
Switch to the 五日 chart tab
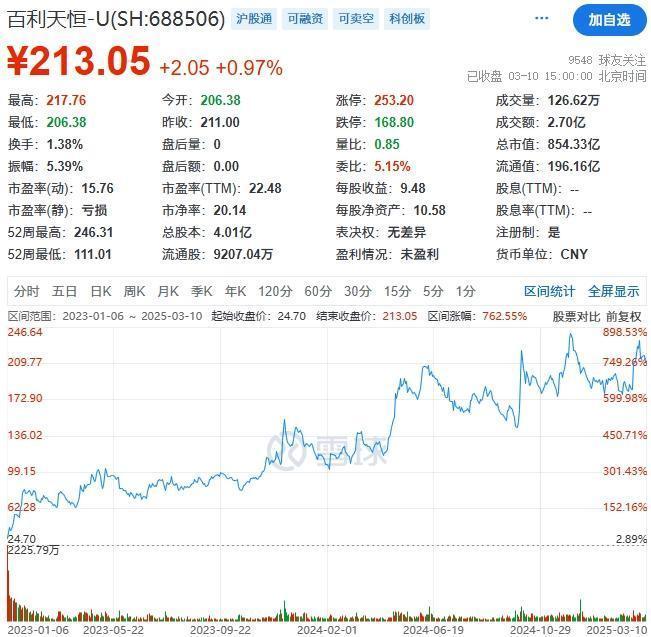point(64,291)
